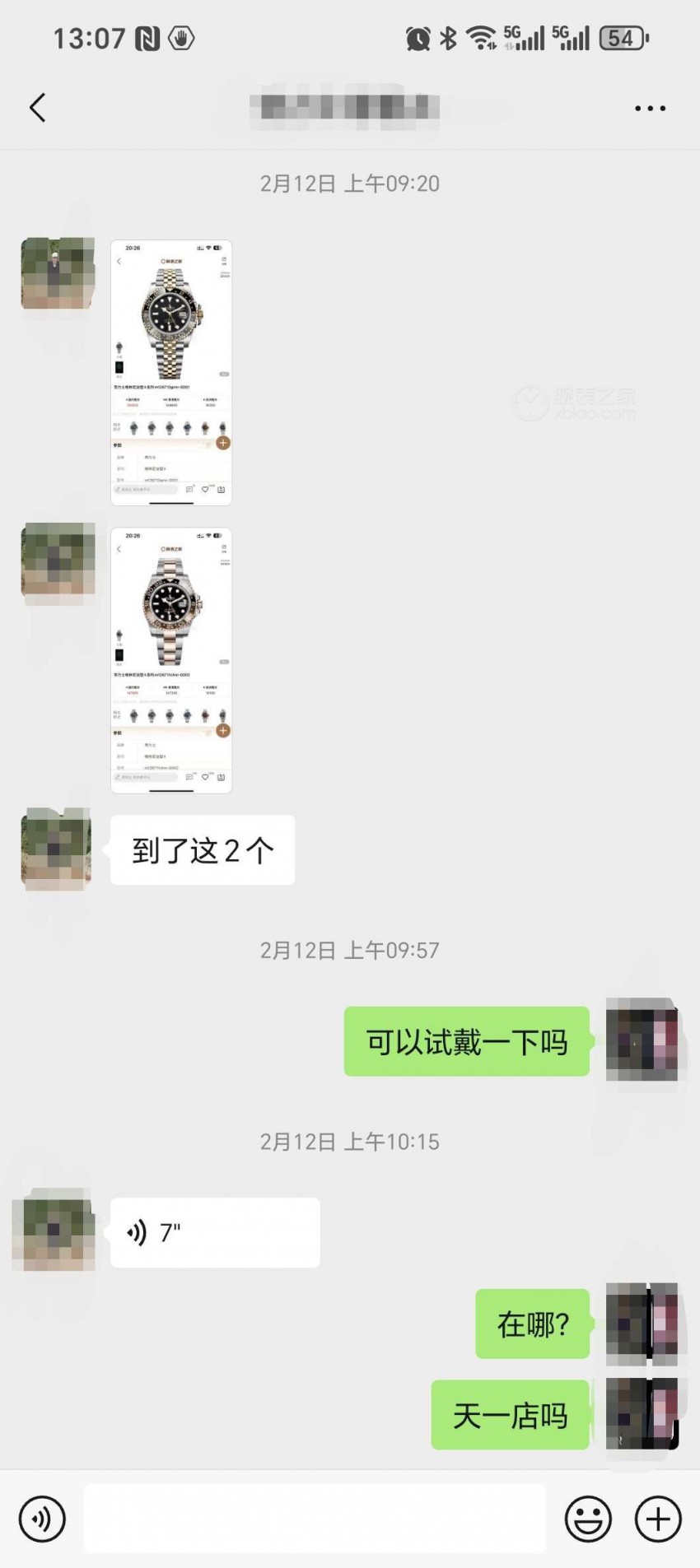
Task: Open the first watch screenshot image
Action: (x=171, y=372)
